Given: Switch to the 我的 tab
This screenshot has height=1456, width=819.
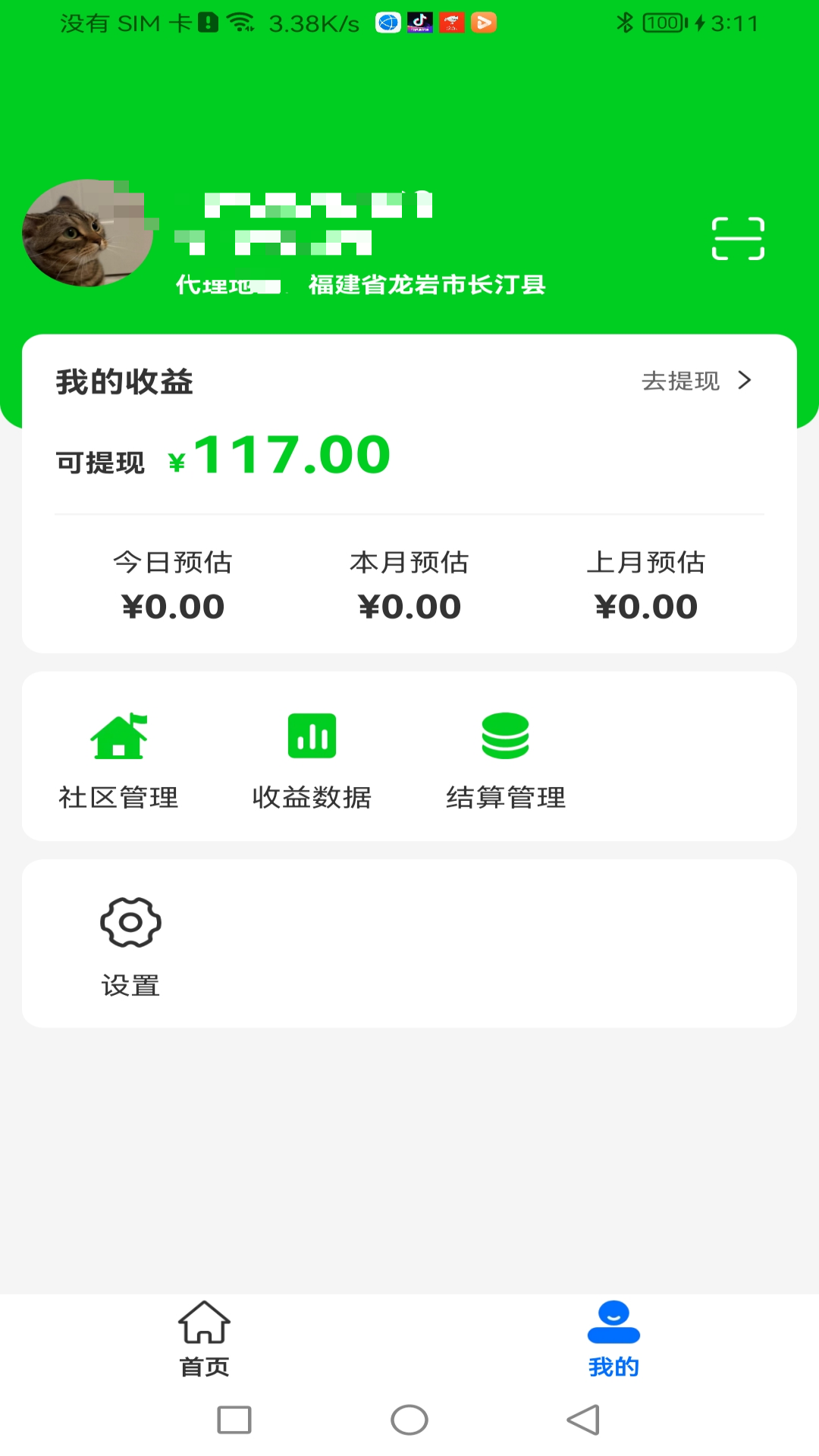Looking at the screenshot, I should click(613, 1342).
